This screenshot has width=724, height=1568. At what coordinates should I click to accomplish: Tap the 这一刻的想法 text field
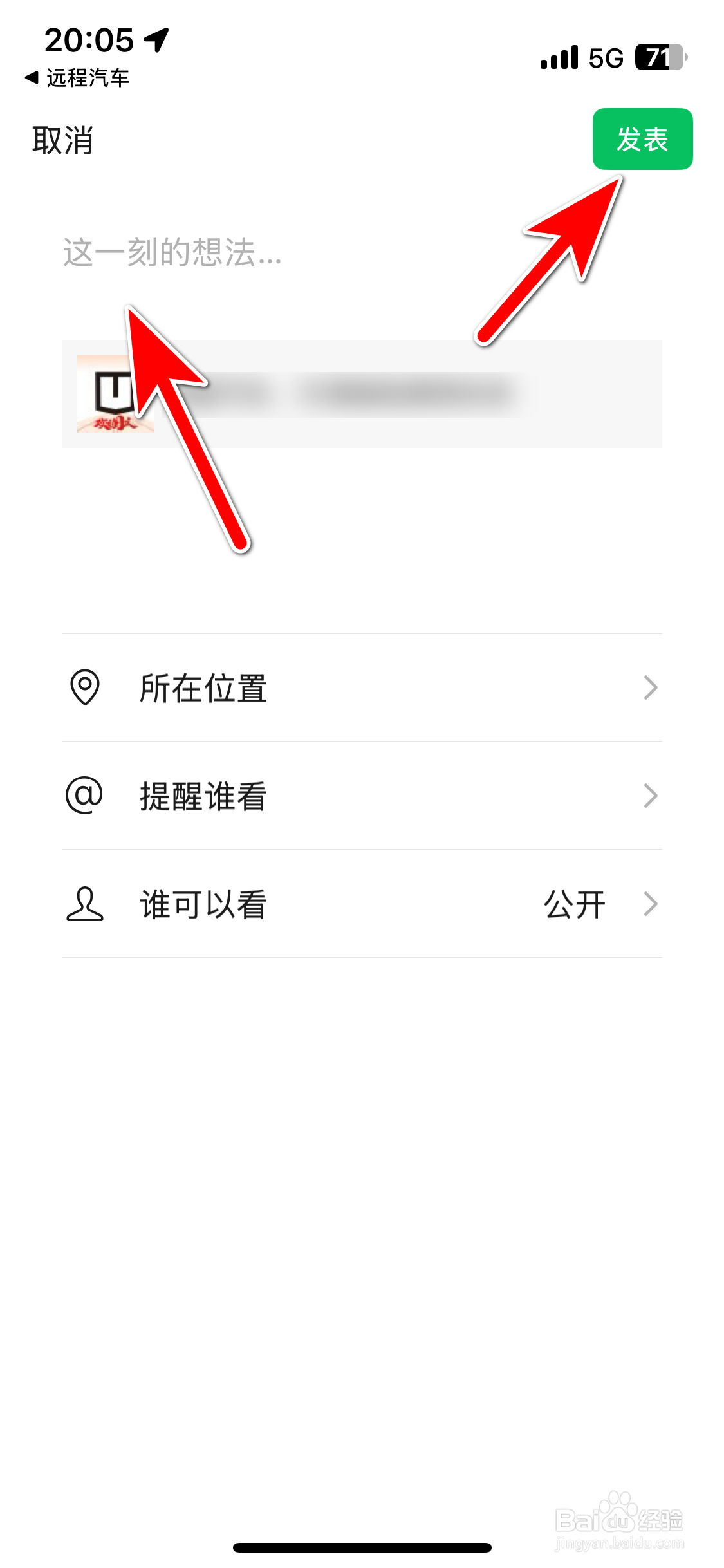[x=172, y=253]
